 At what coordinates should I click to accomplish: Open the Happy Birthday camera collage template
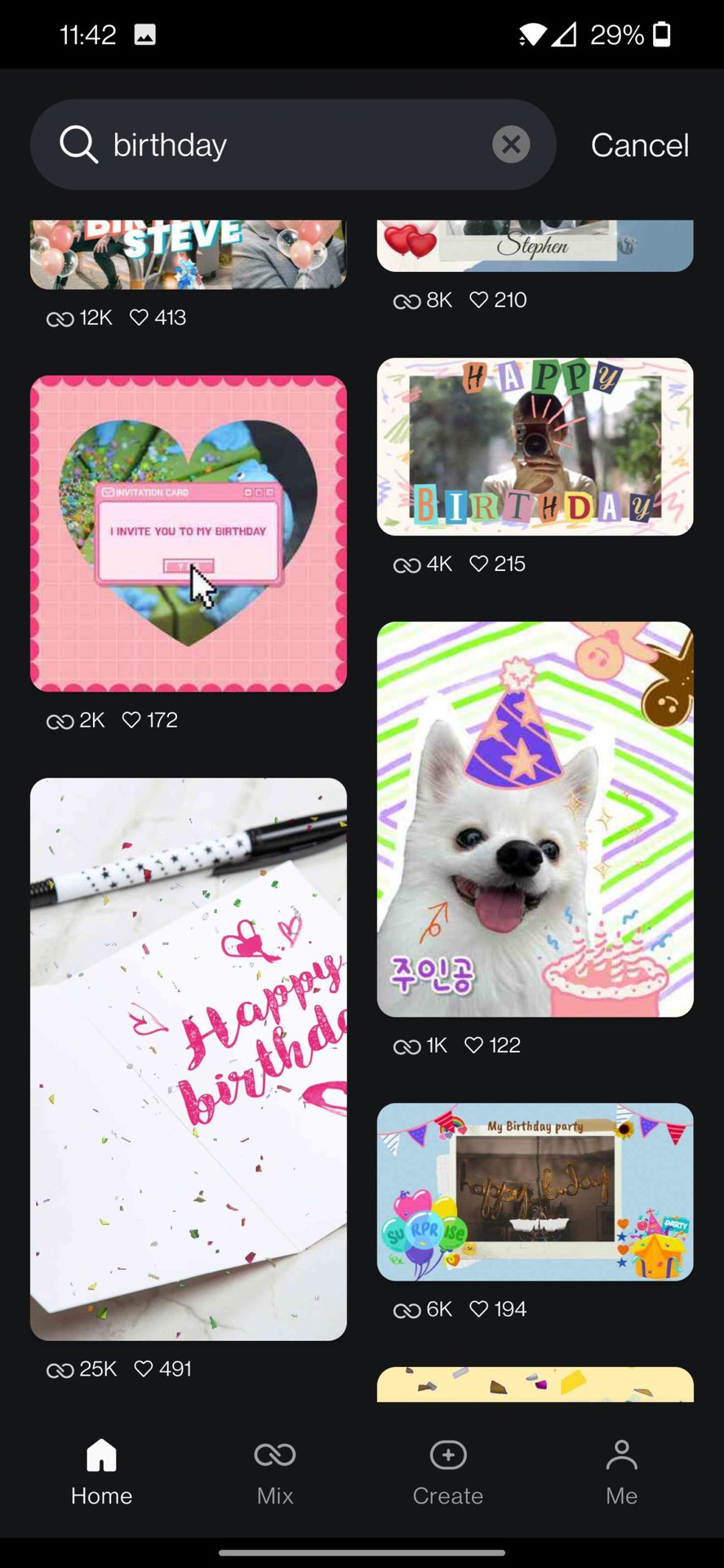pyautogui.click(x=535, y=447)
